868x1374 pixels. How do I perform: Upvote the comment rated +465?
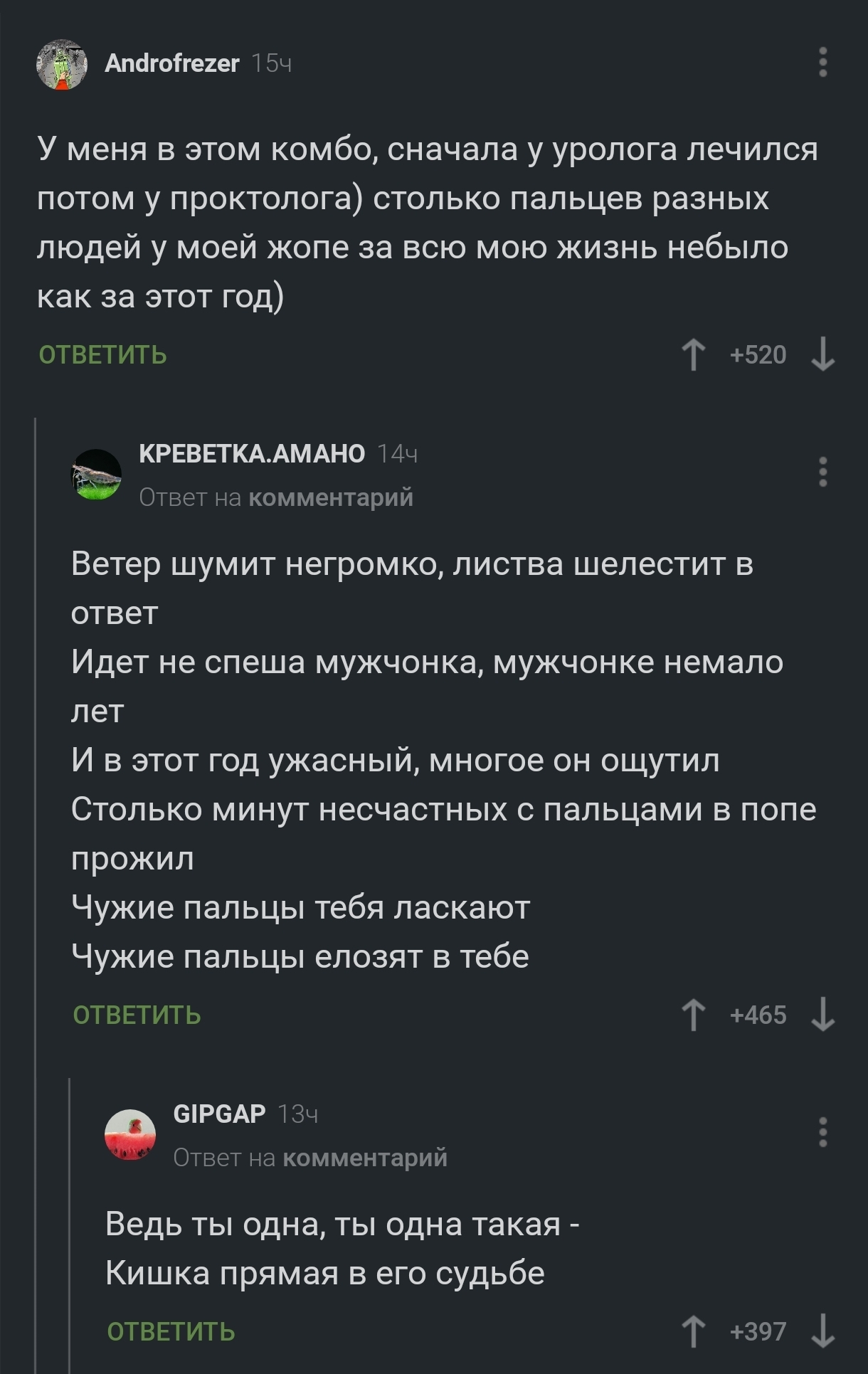pos(693,1015)
